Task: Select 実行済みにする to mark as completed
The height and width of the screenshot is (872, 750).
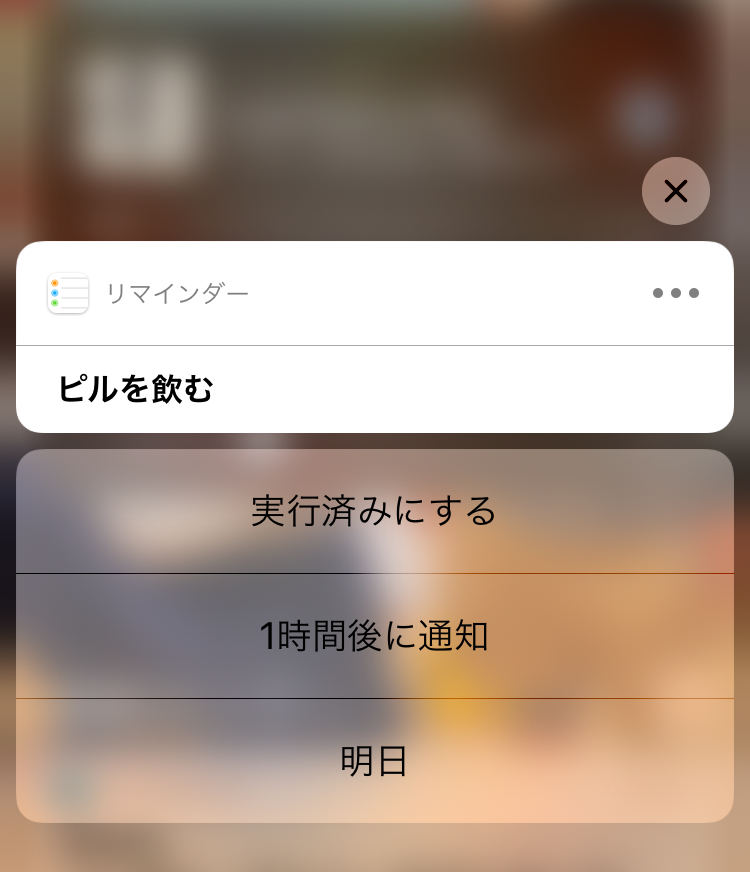Action: [x=374, y=511]
